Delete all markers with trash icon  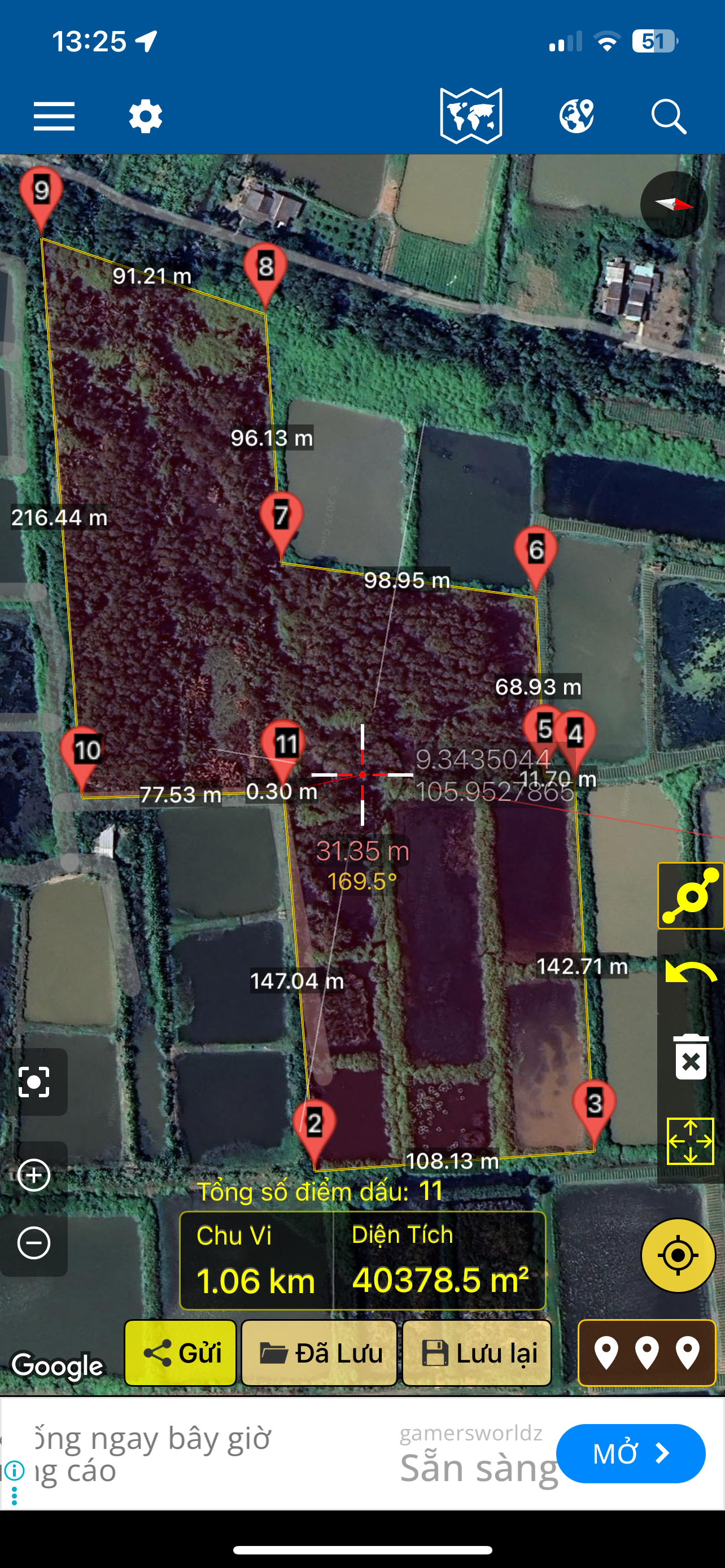(691, 1057)
